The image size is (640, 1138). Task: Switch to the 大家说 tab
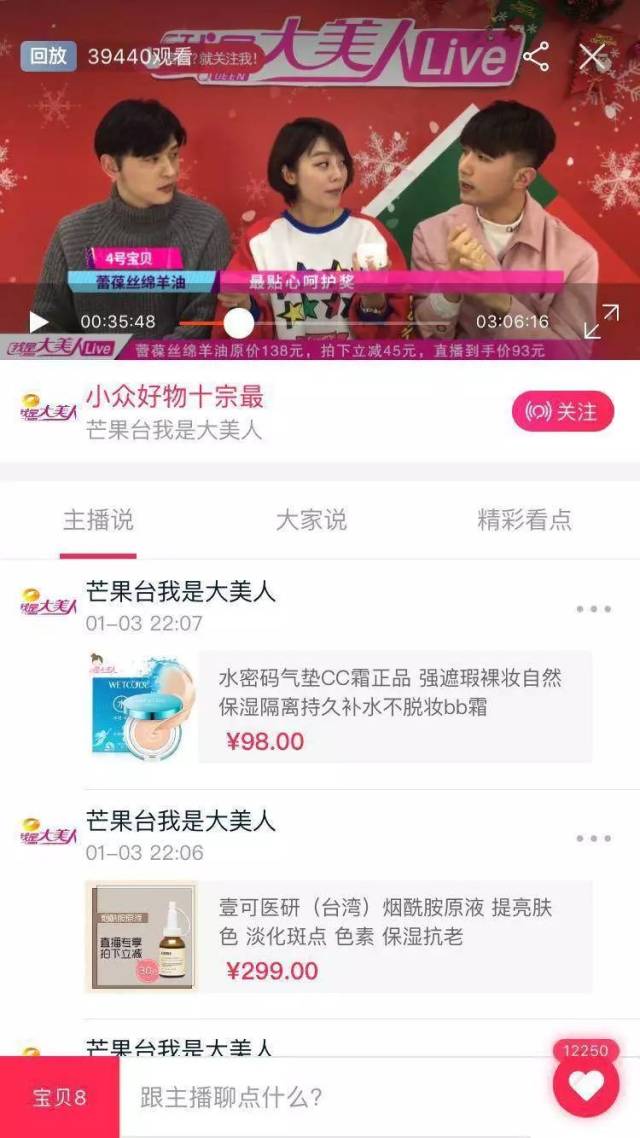pyautogui.click(x=311, y=520)
